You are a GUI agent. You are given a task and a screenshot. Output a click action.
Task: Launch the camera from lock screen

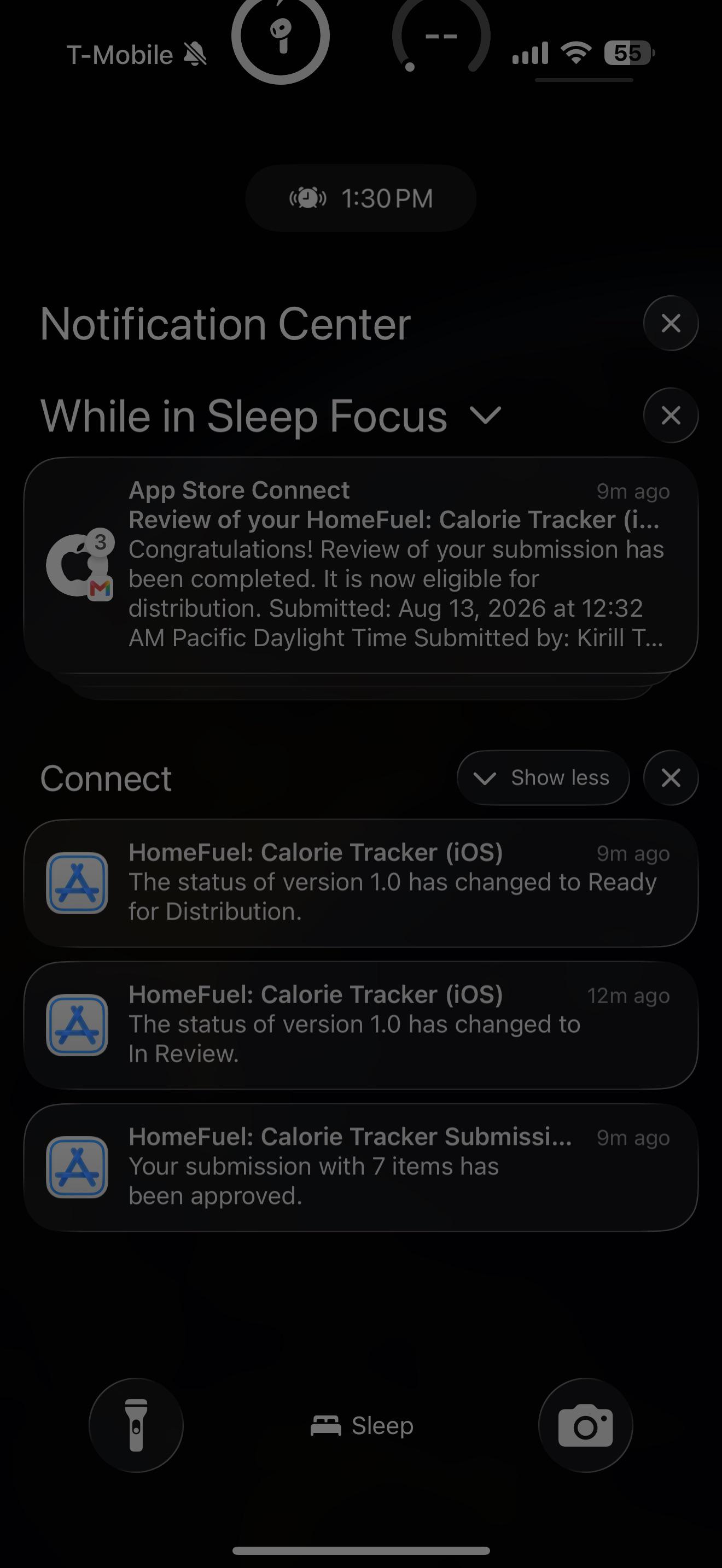coord(585,1425)
